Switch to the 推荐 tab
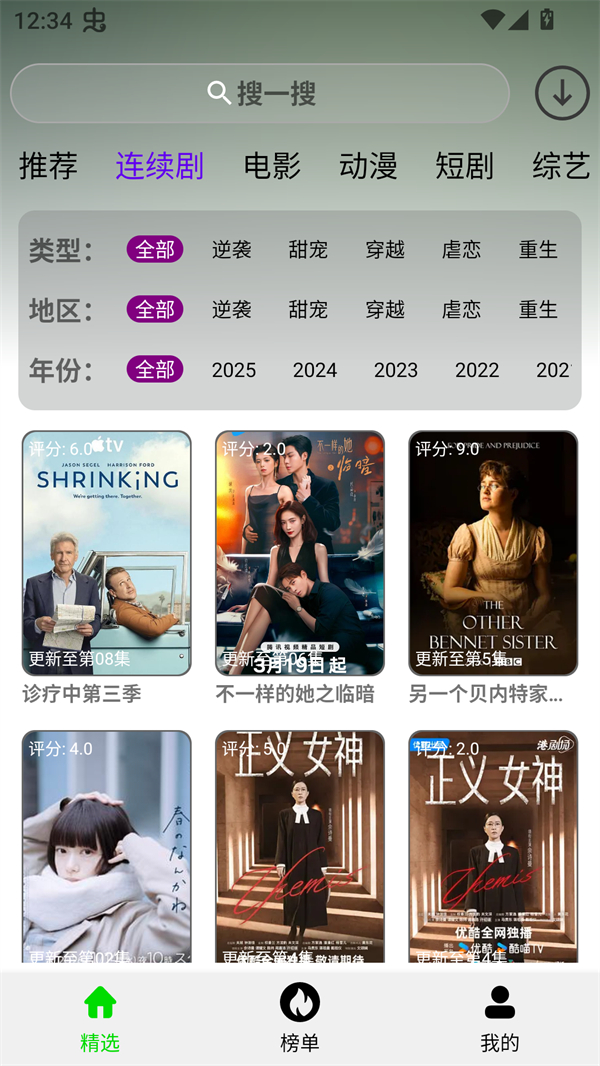The width and height of the screenshot is (600, 1066). [x=48, y=166]
